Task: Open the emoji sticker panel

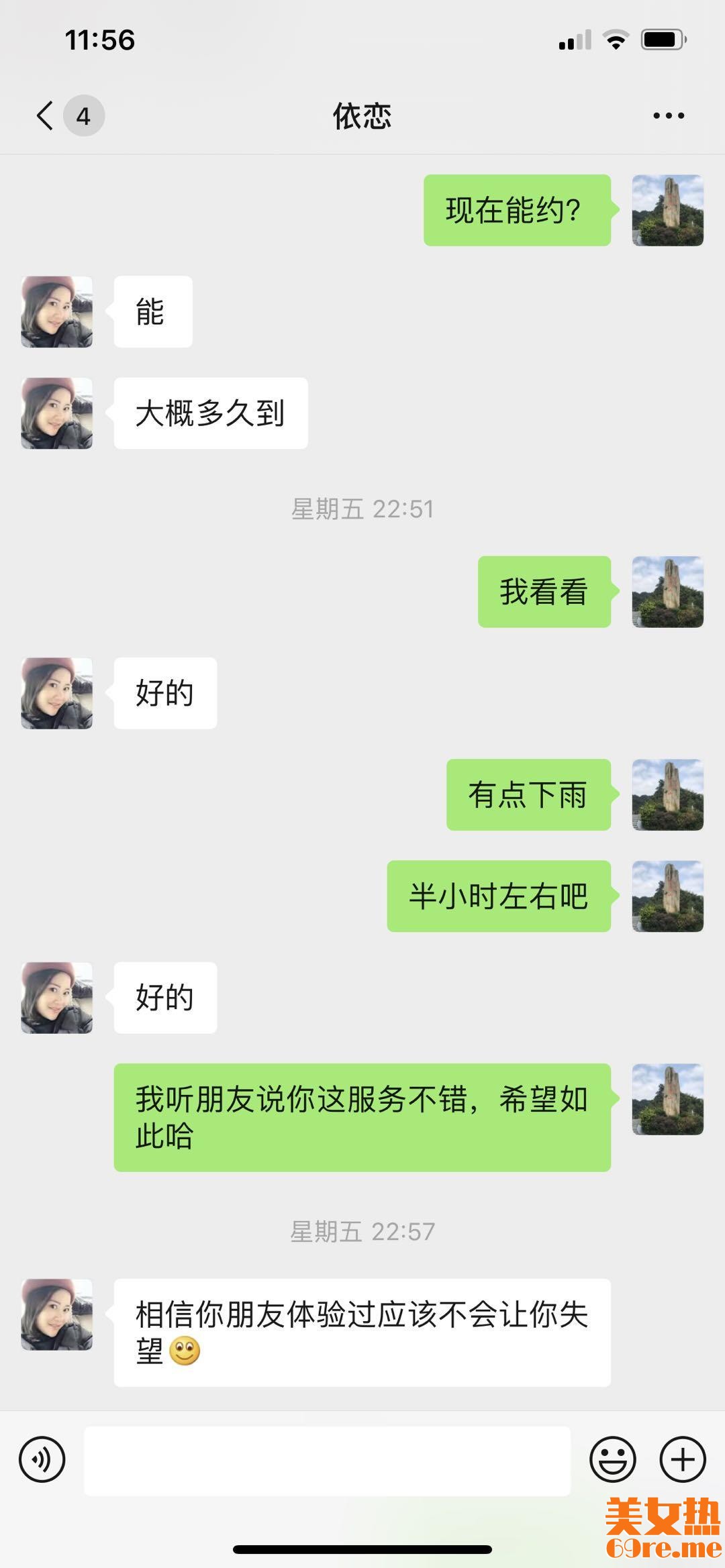Action: pyautogui.click(x=612, y=1459)
